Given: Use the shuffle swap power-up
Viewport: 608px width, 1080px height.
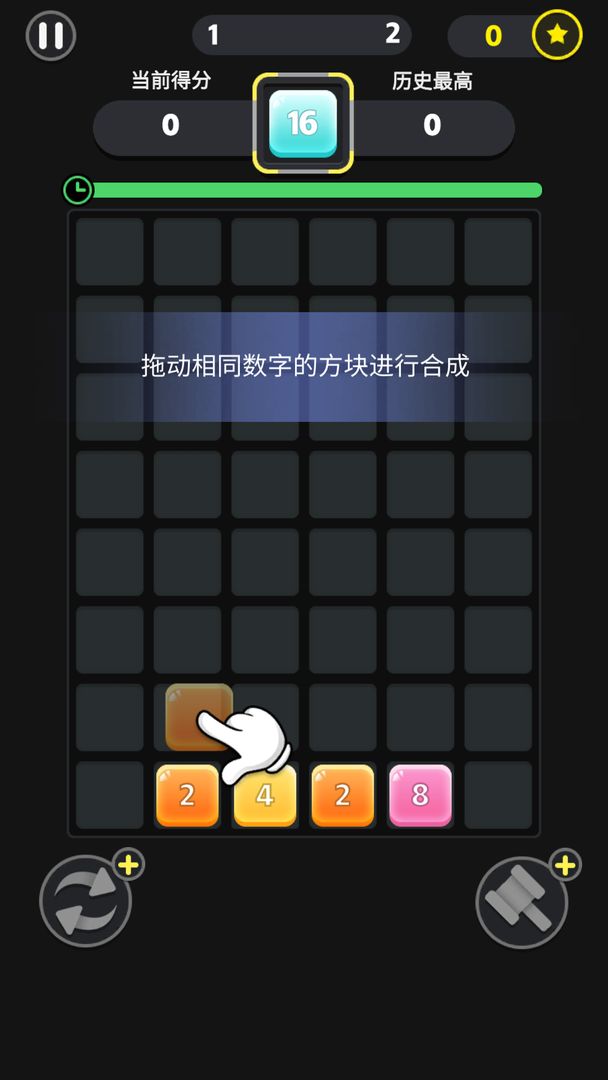Looking at the screenshot, I should (86, 901).
